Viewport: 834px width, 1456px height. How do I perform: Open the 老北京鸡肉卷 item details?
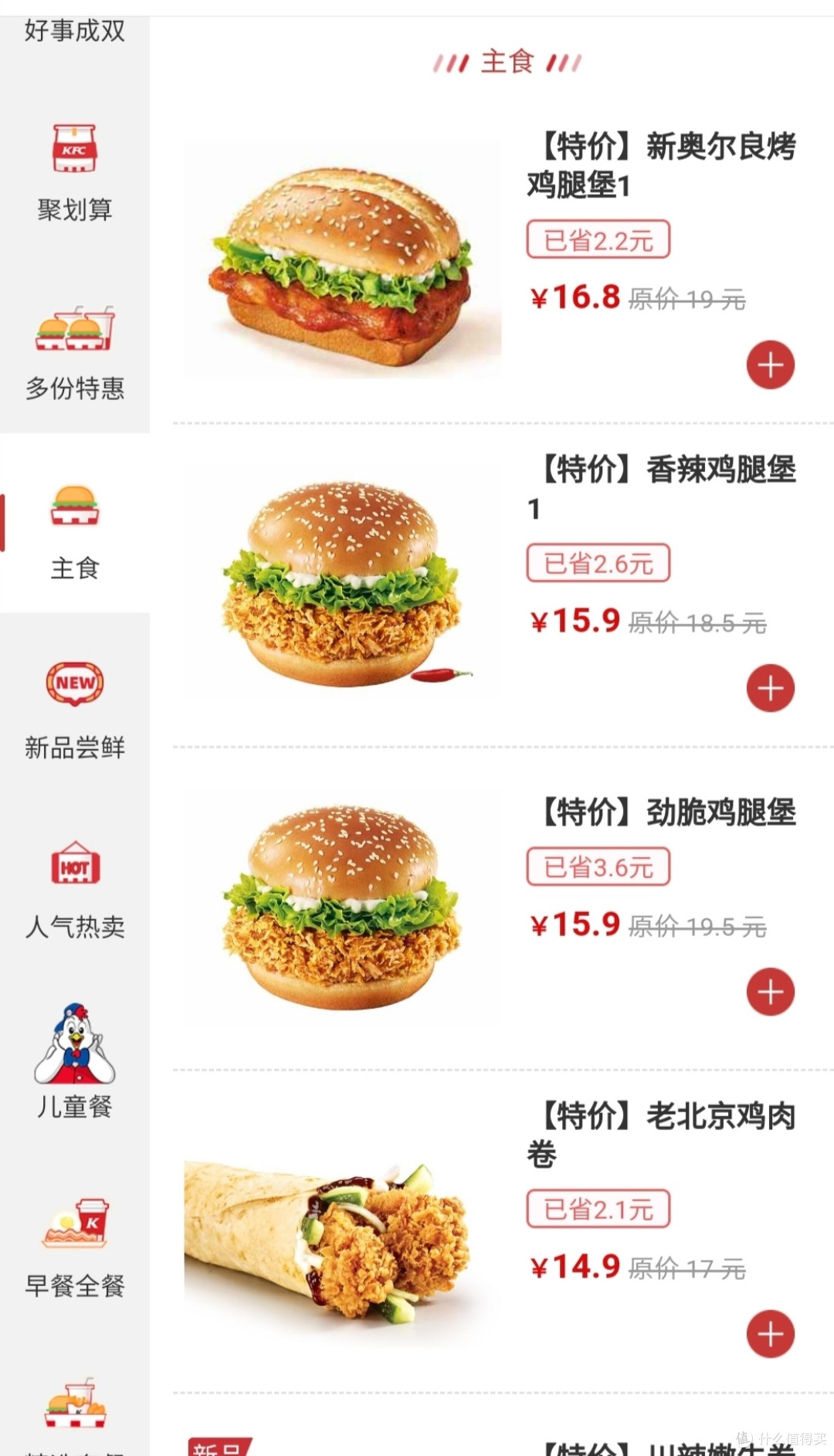666,1135
